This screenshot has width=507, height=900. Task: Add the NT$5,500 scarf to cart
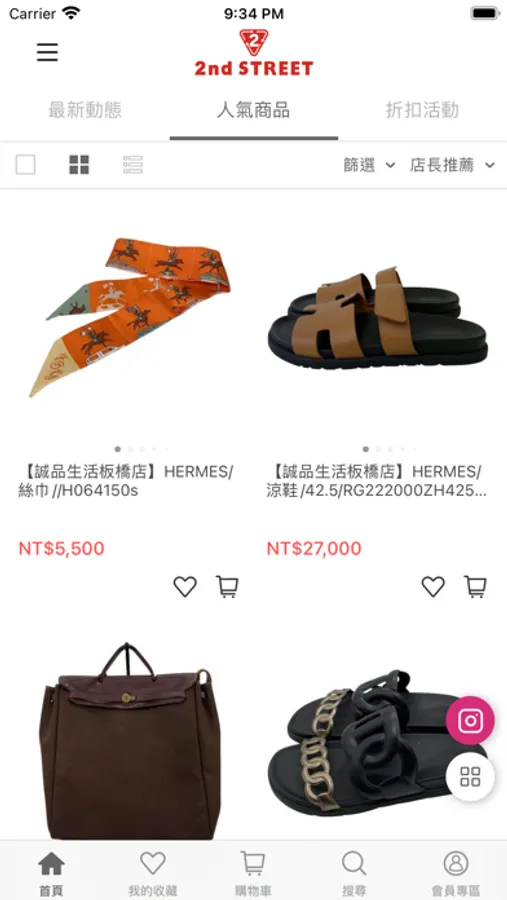(x=227, y=587)
